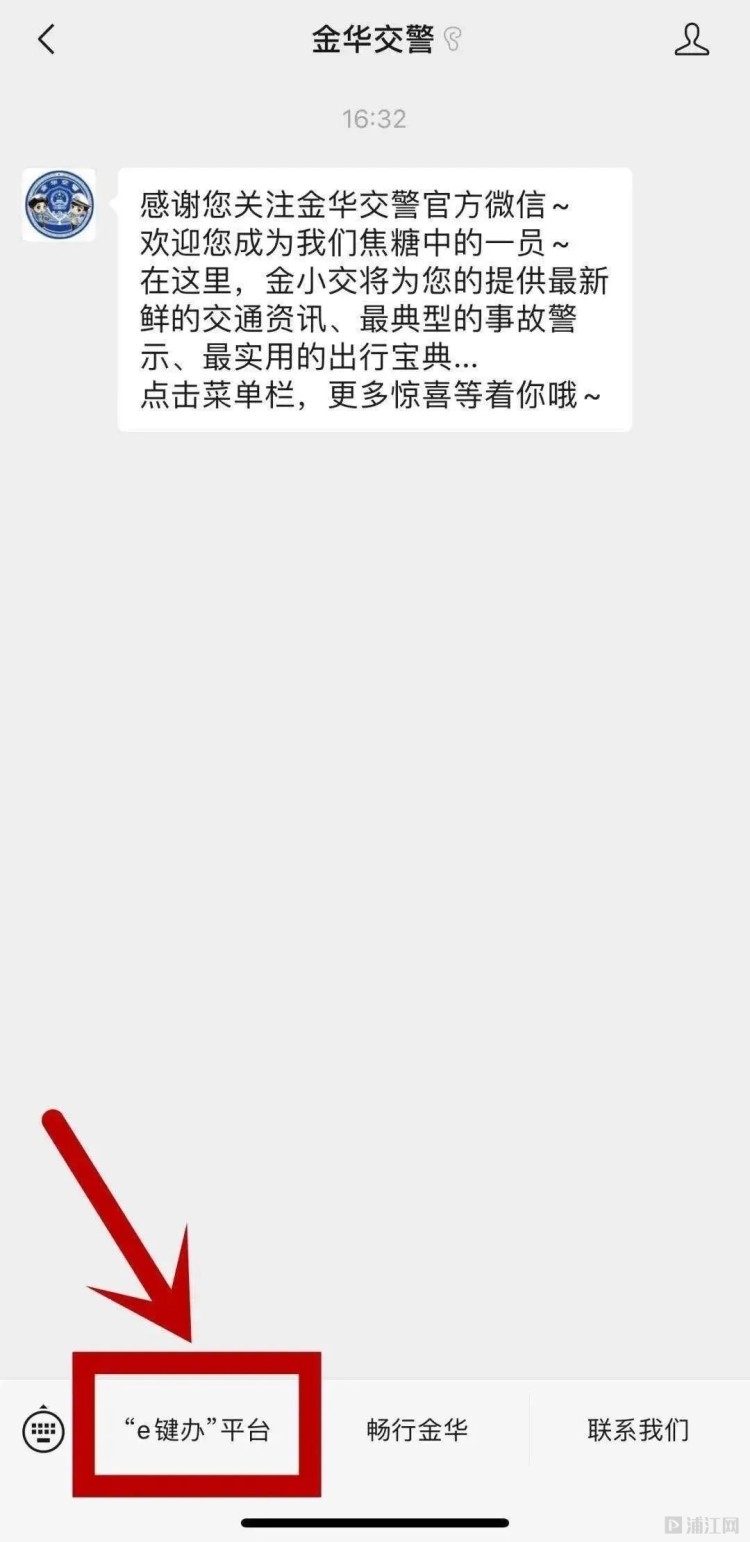Switch to keyboard input mode
The height and width of the screenshot is (1542, 750).
(43, 1431)
